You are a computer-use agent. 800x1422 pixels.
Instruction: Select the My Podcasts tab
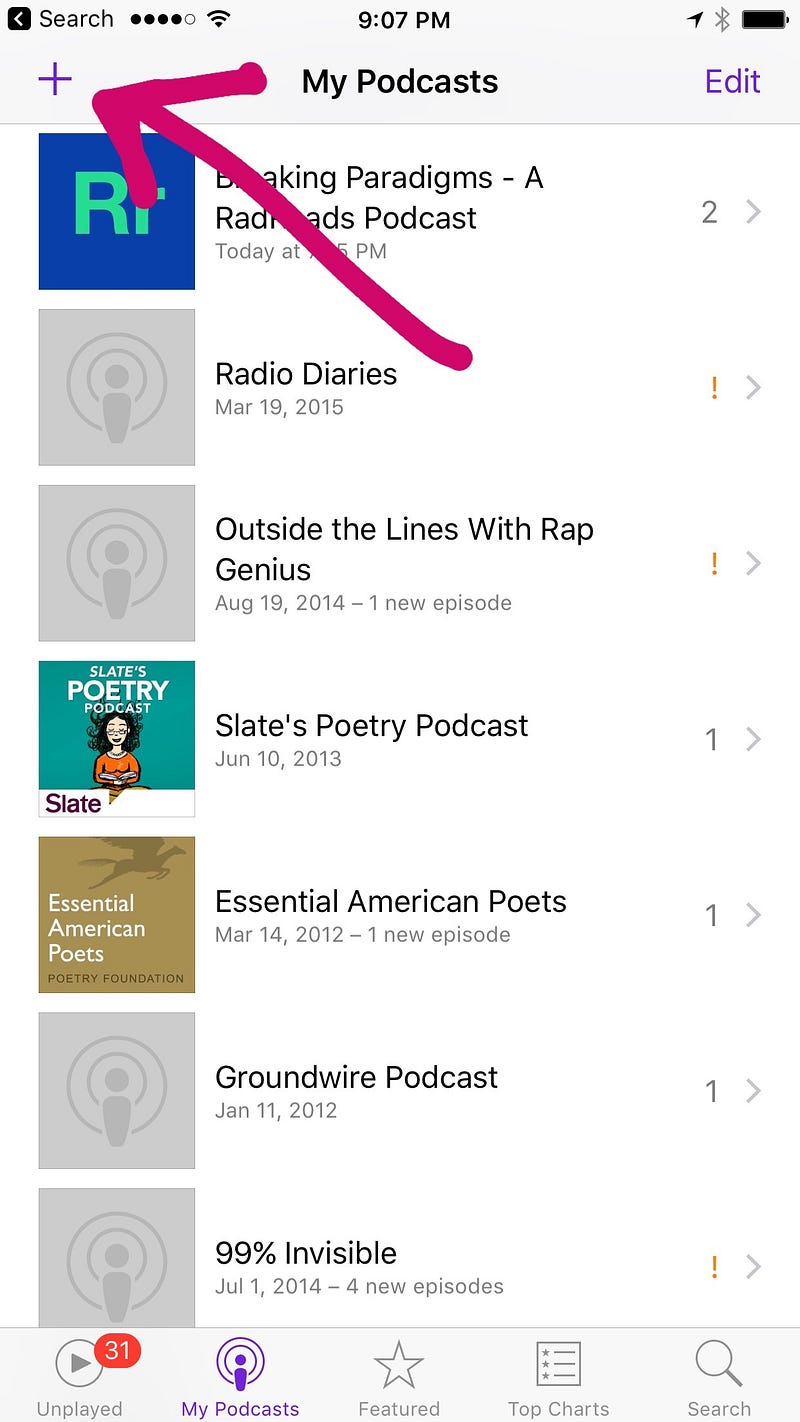pyautogui.click(x=240, y=1376)
